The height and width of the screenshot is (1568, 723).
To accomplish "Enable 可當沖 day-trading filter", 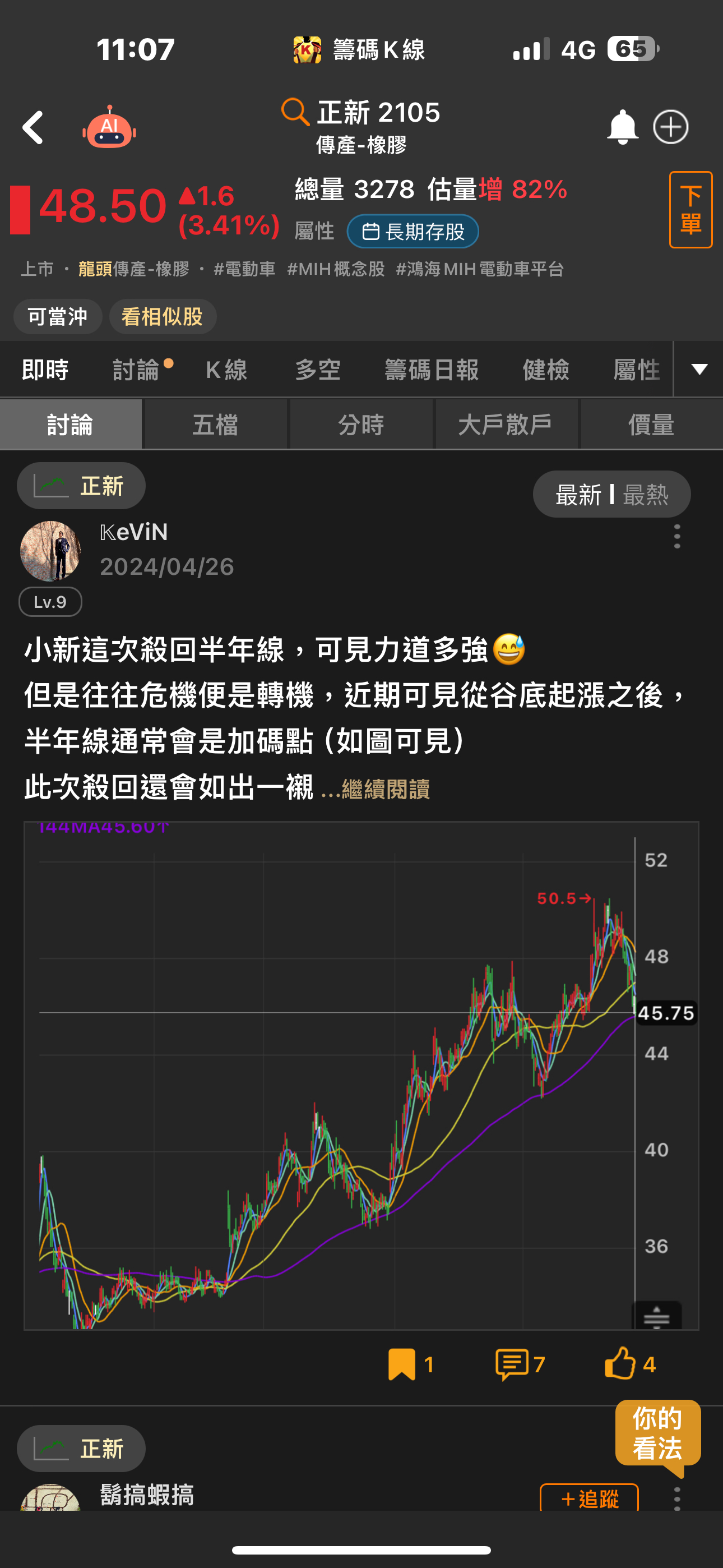I will coord(57,316).
